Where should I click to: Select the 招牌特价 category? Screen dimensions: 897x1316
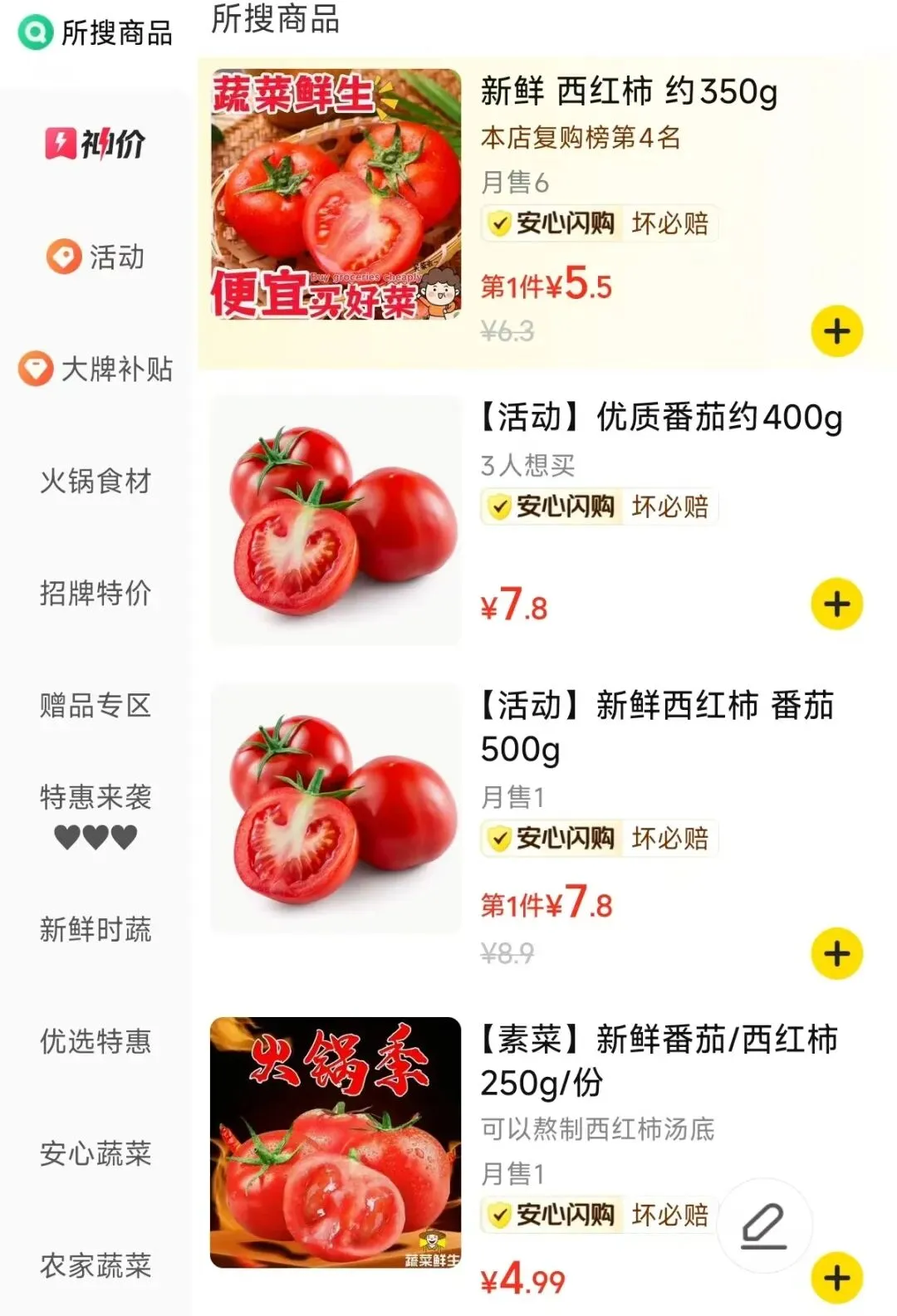click(96, 593)
